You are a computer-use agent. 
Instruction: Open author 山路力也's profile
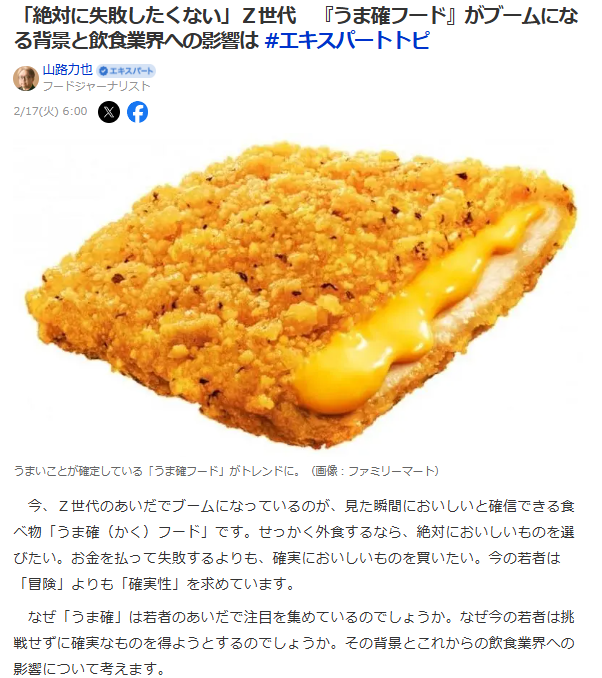[67, 71]
